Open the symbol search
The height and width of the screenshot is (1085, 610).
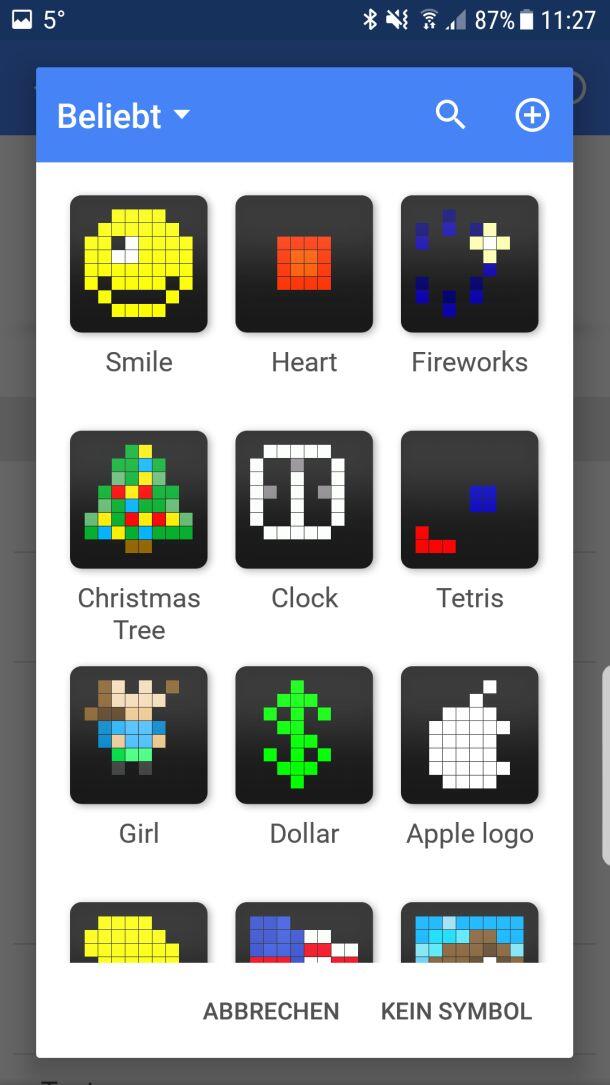click(x=451, y=116)
